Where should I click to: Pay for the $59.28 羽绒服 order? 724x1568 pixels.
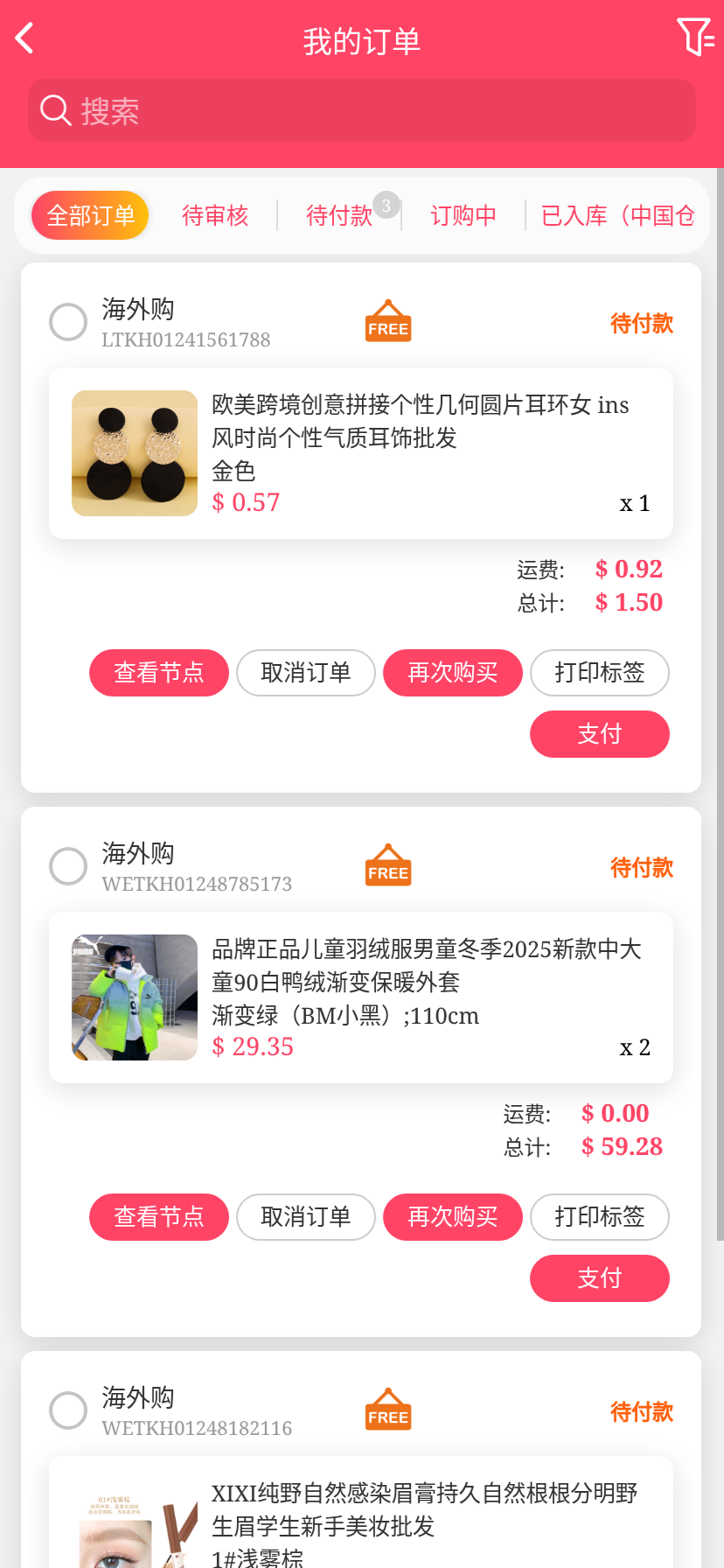tap(600, 1278)
